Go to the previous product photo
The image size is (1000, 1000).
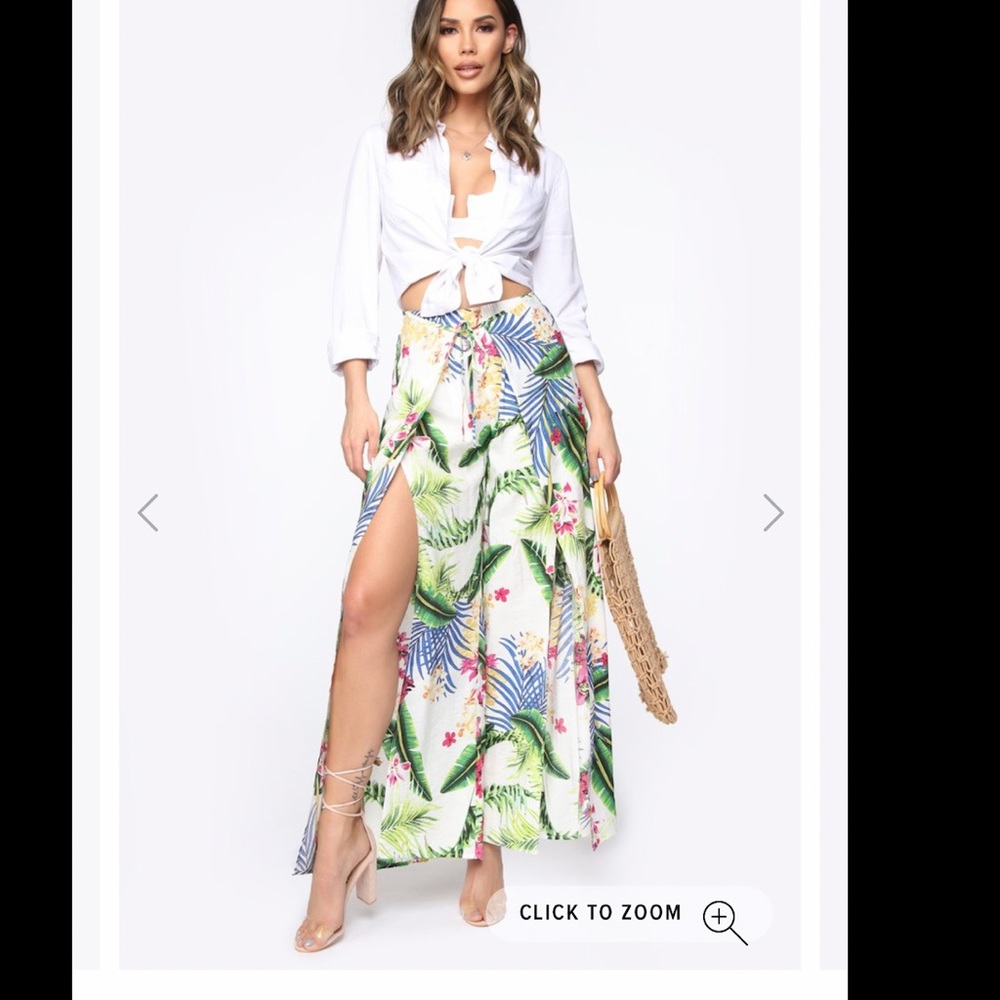pos(148,512)
